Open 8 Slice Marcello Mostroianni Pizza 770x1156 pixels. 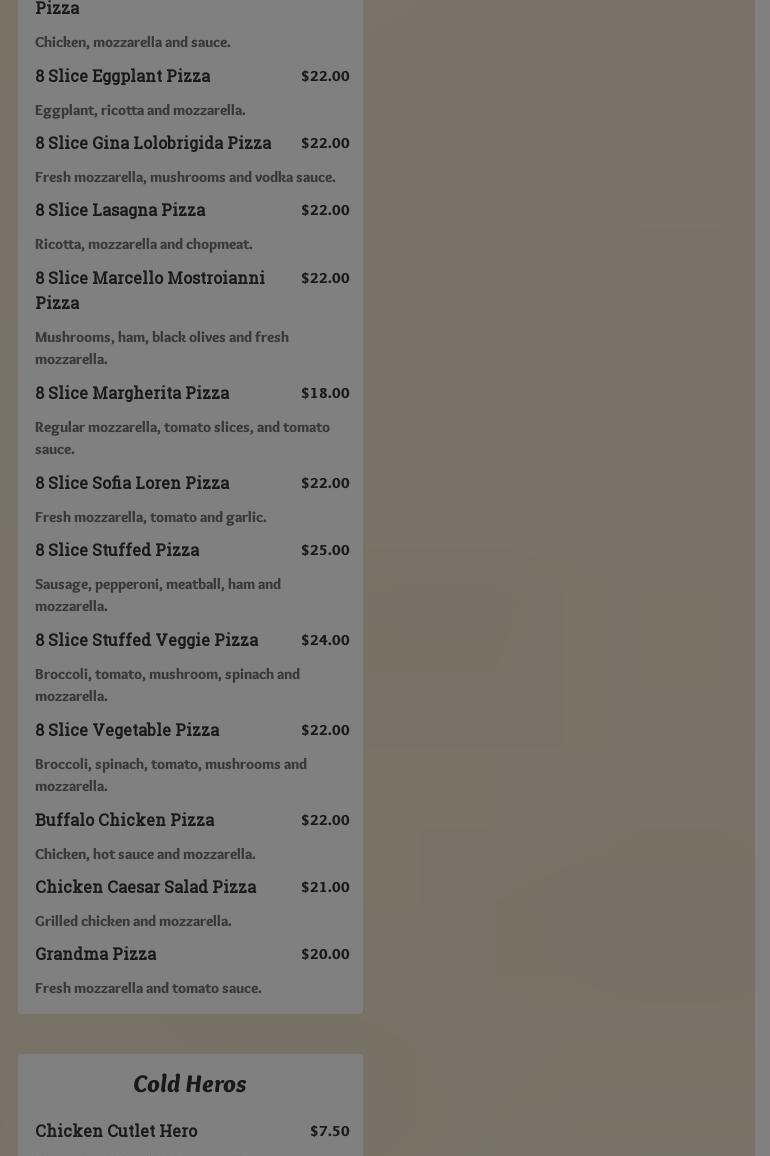tap(150, 289)
